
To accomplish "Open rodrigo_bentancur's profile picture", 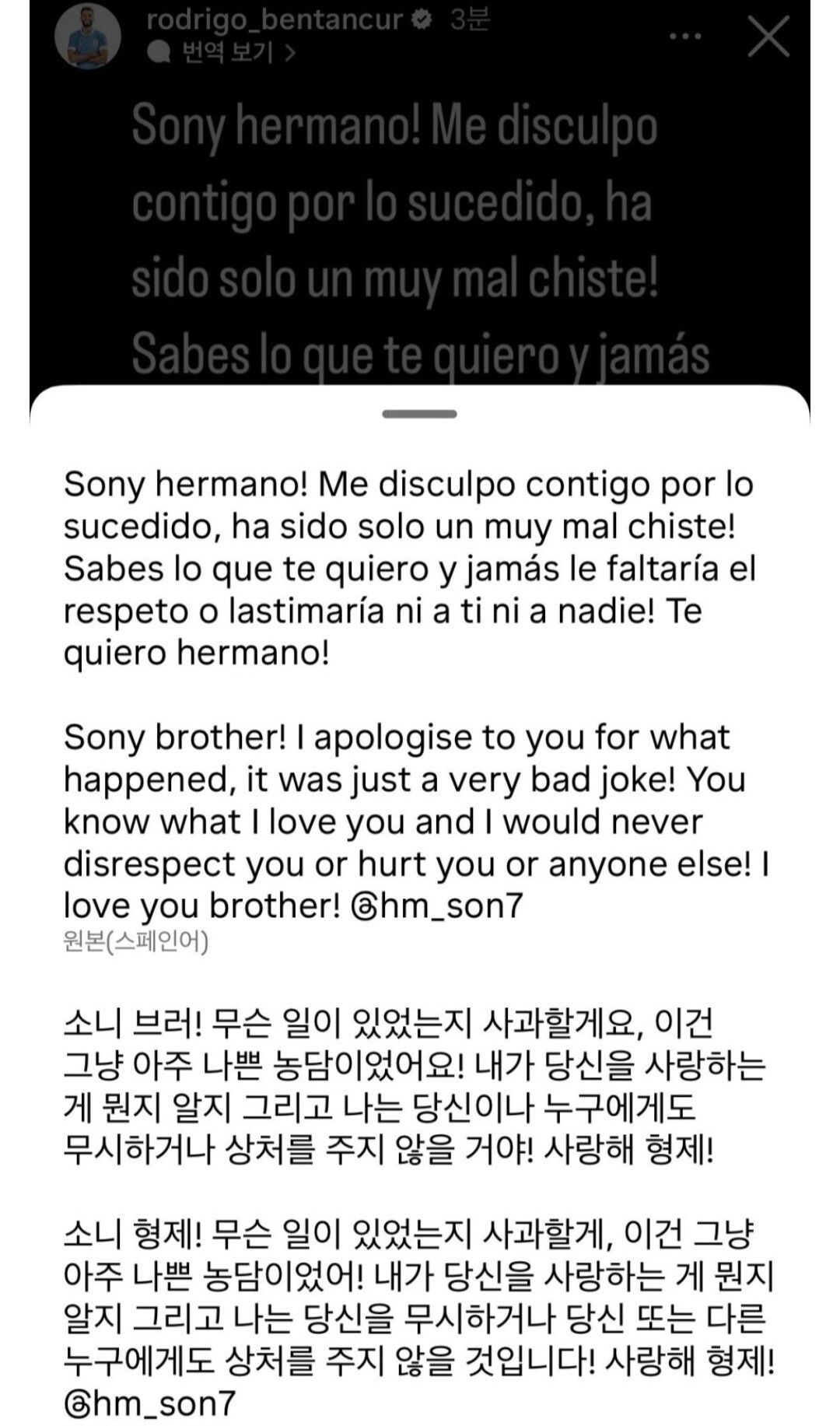I will tap(88, 35).
